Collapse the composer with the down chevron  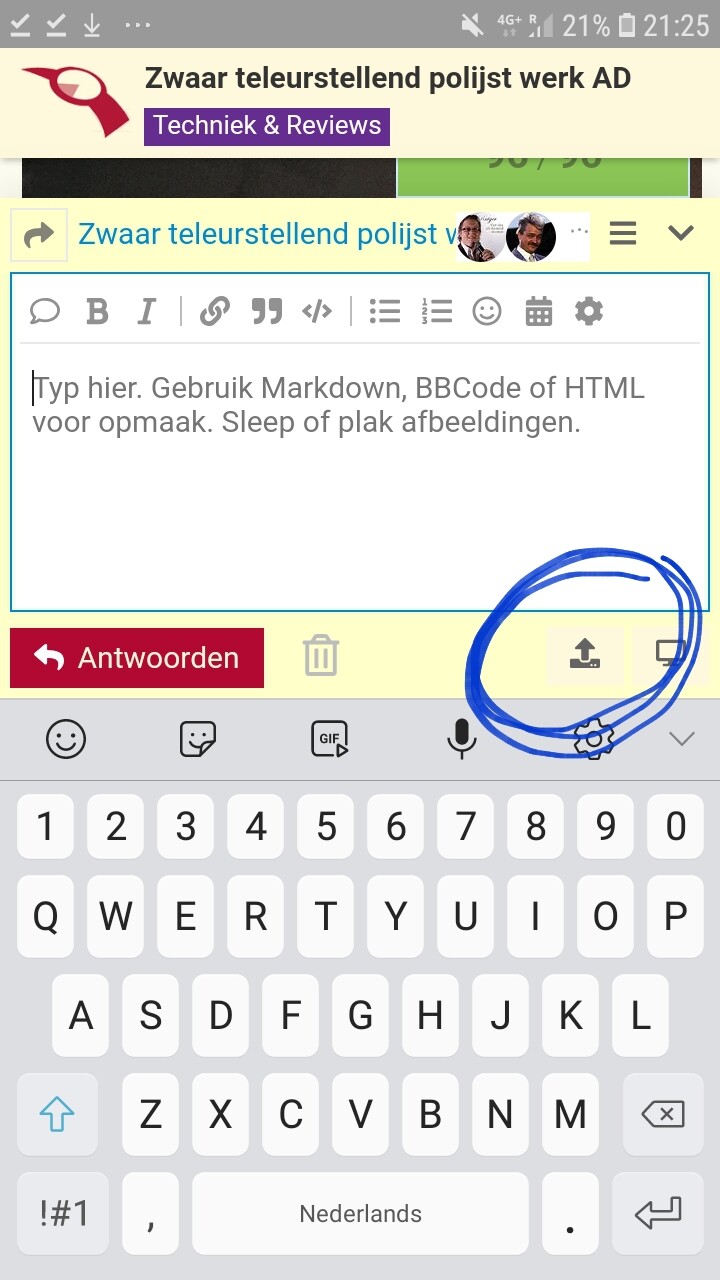(681, 234)
